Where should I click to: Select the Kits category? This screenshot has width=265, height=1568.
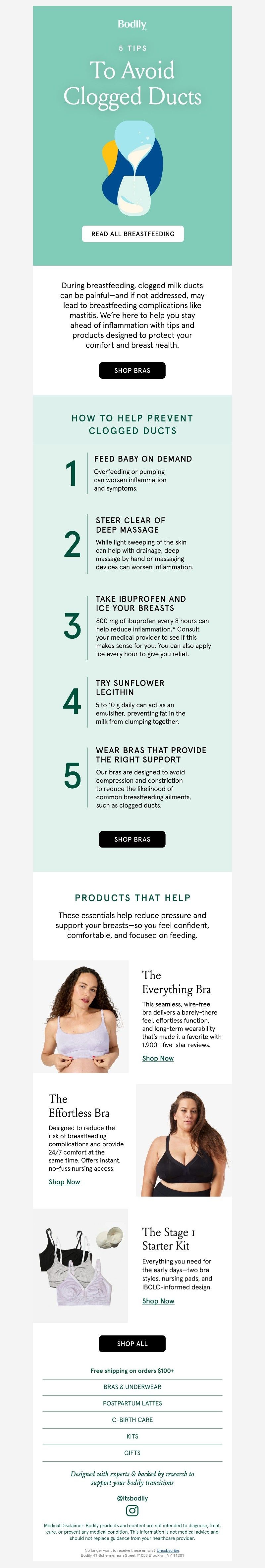pos(132,1436)
